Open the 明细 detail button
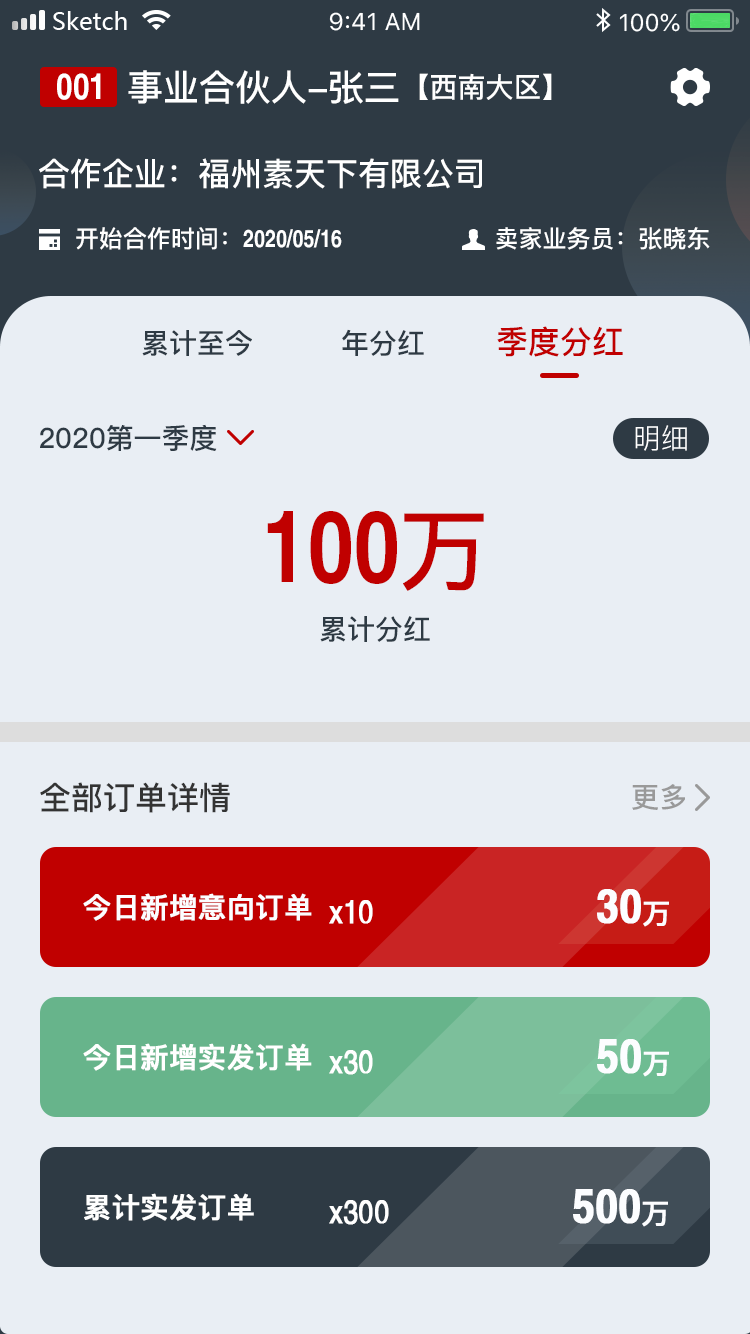750x1334 pixels. click(x=661, y=438)
